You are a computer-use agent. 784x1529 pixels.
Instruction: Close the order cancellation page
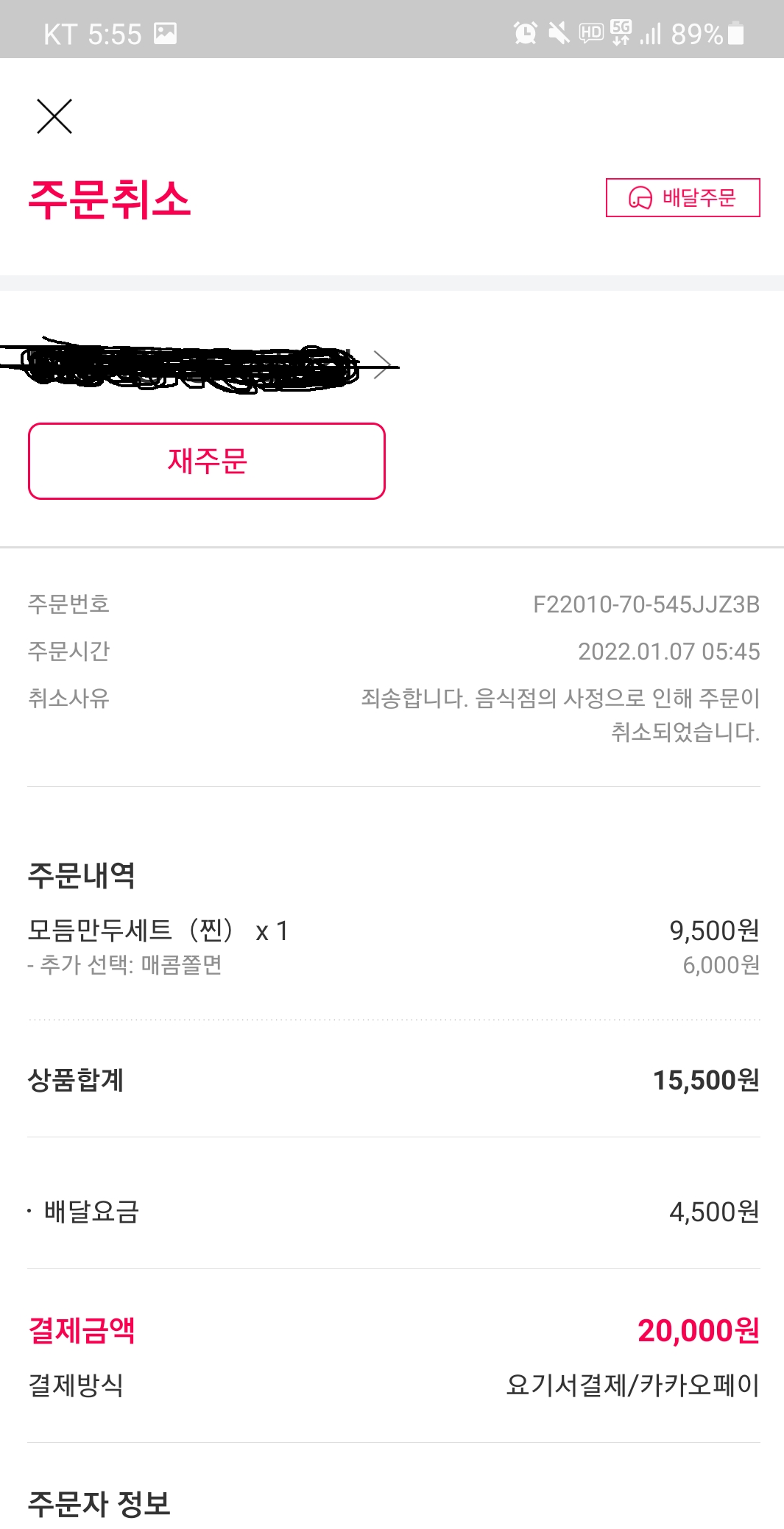(54, 116)
